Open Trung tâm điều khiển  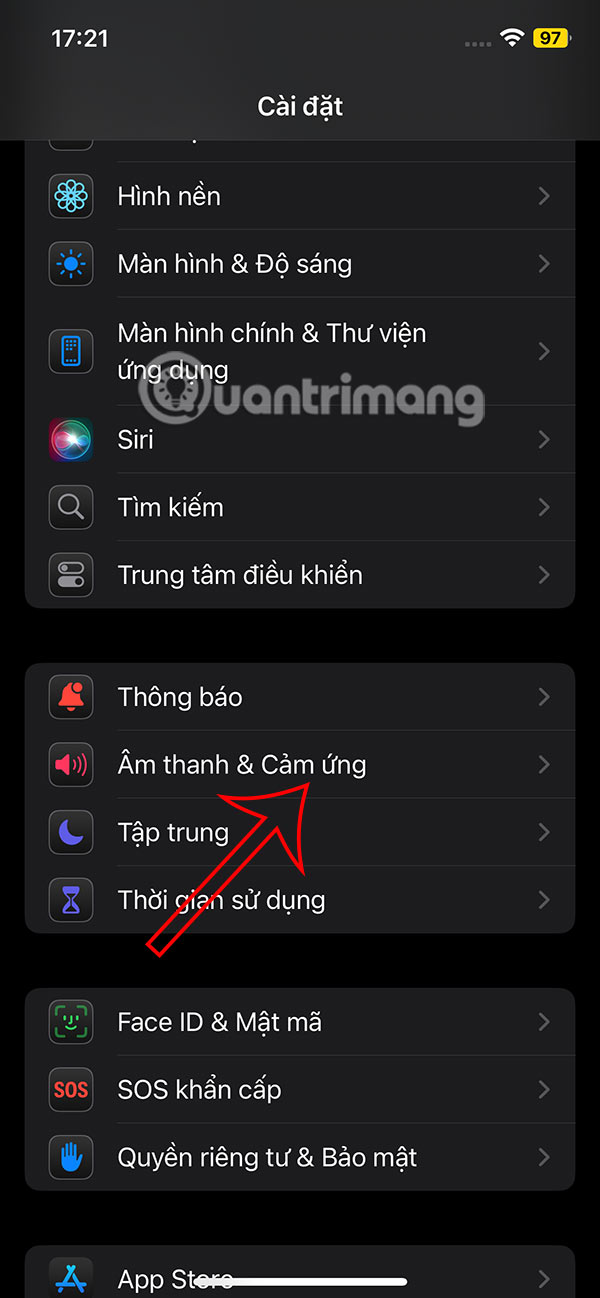(300, 575)
